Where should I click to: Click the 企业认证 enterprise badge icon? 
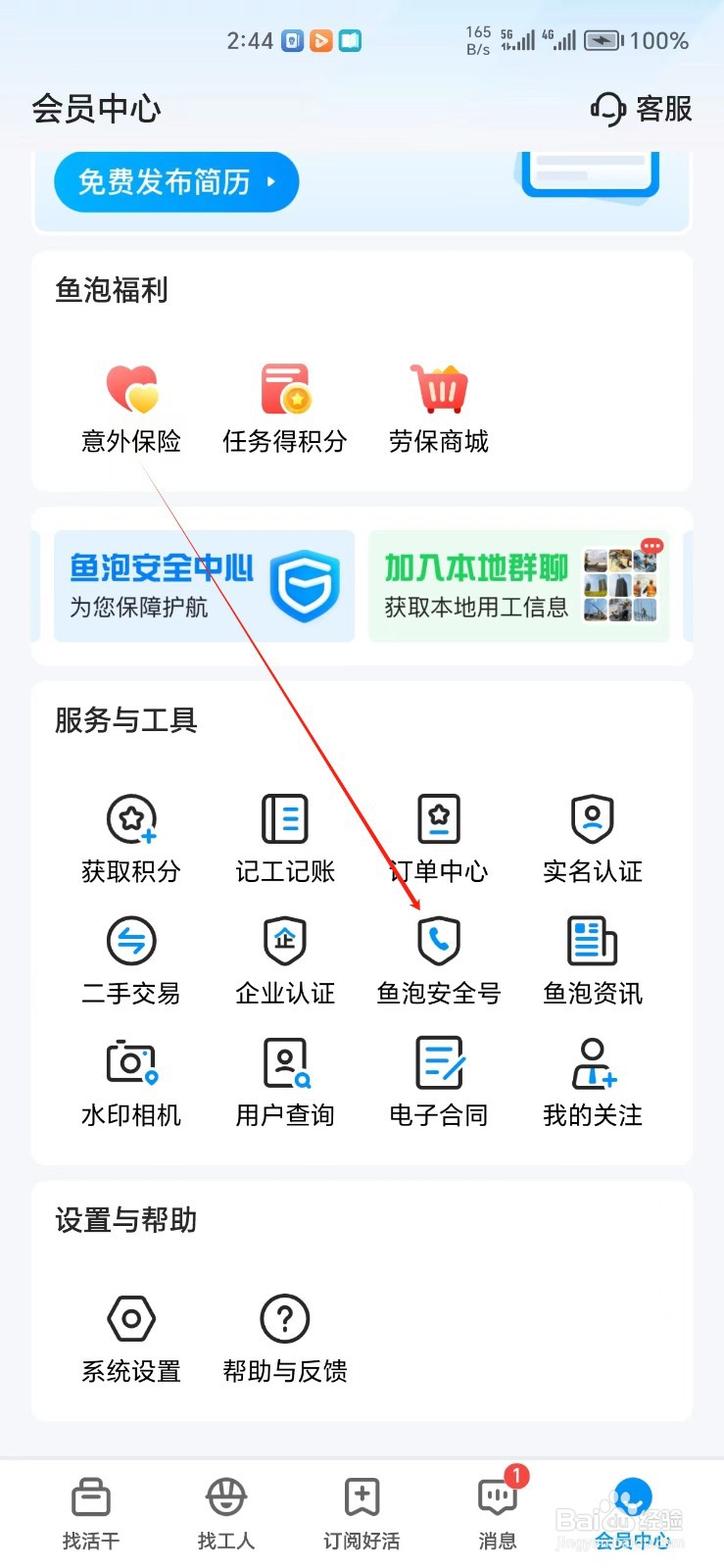284,958
